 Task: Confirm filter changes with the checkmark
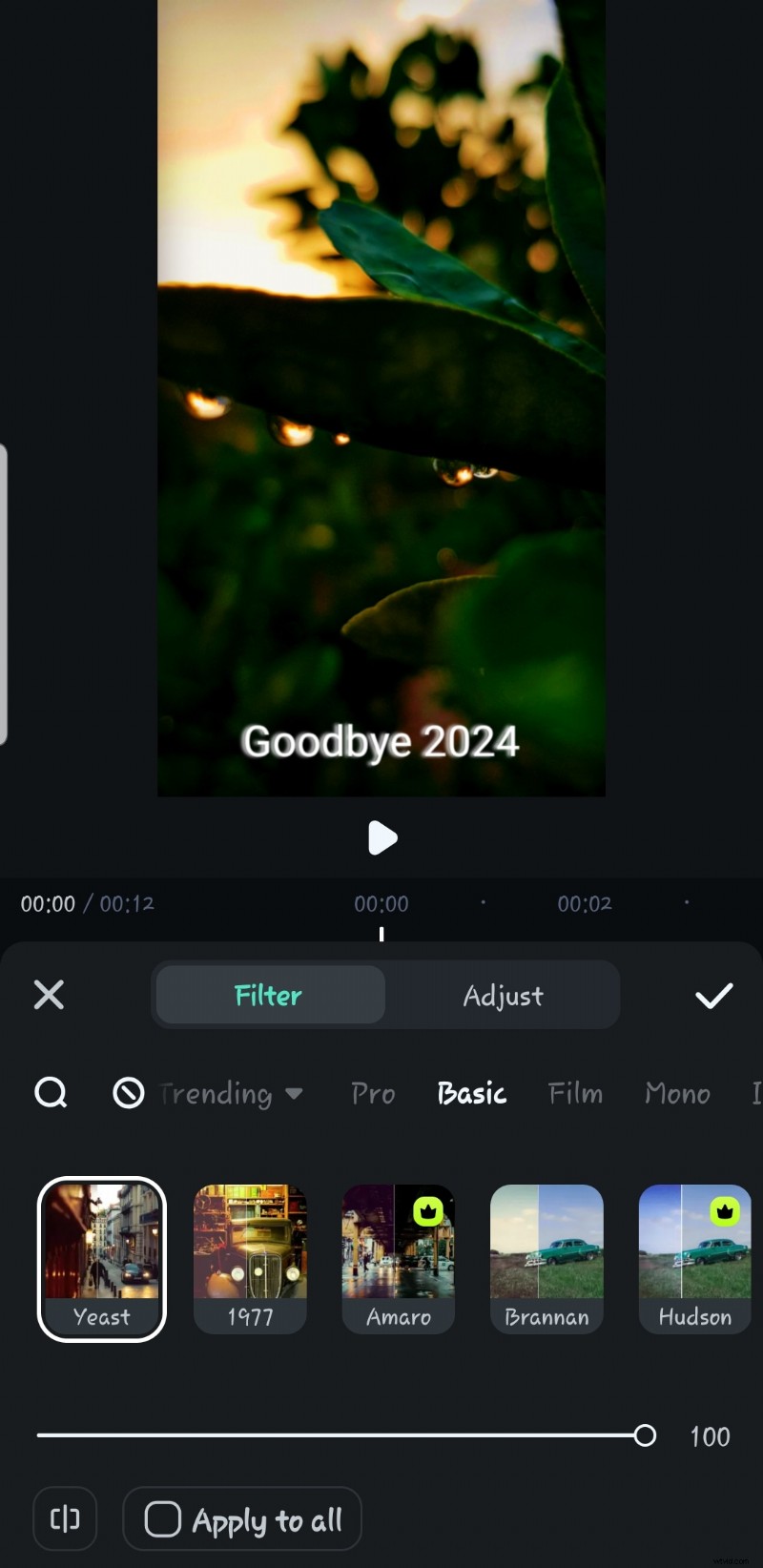coord(713,995)
